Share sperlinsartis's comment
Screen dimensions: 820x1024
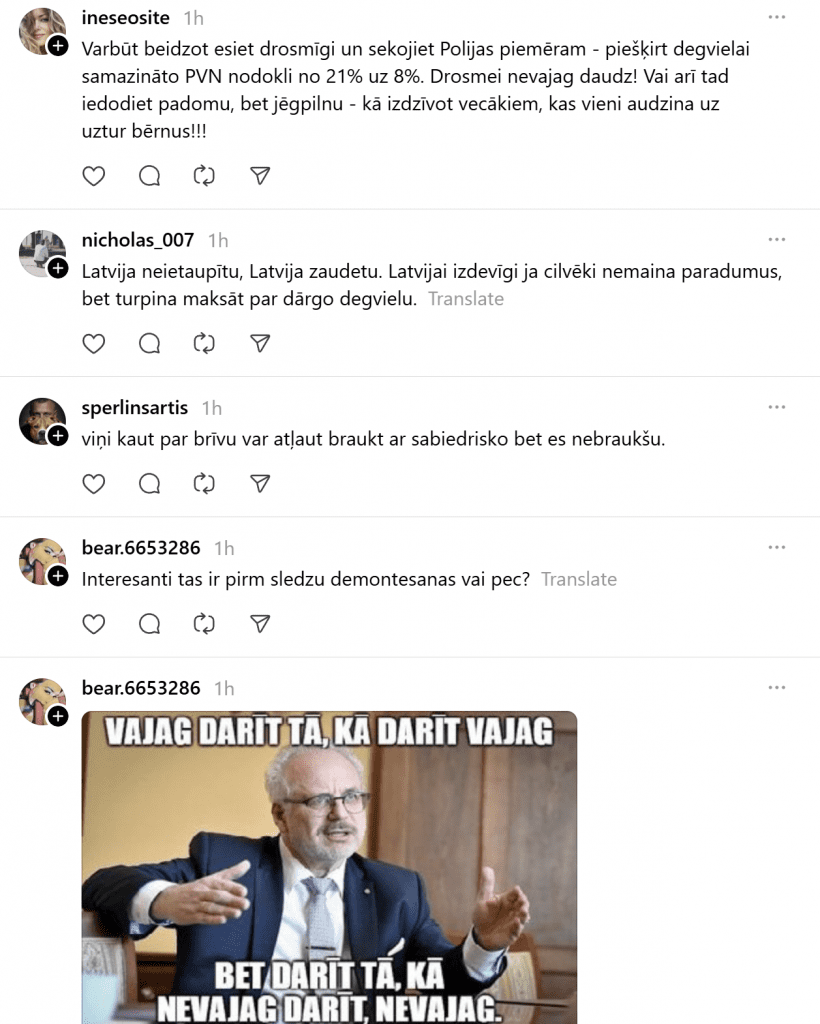260,484
